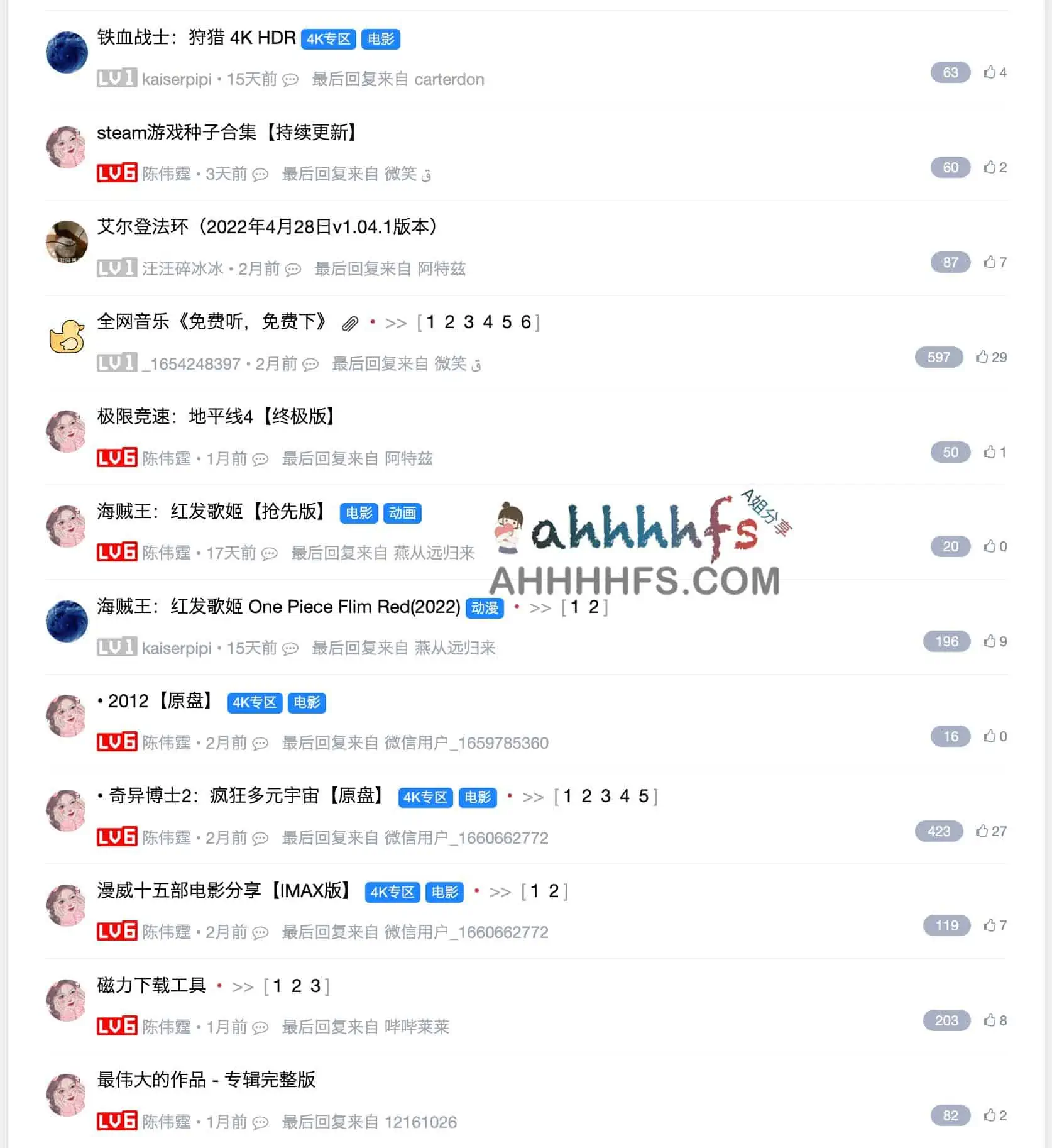
Task: View kaiserpipi's profile under 铁血战士 thread
Action: pos(177,79)
